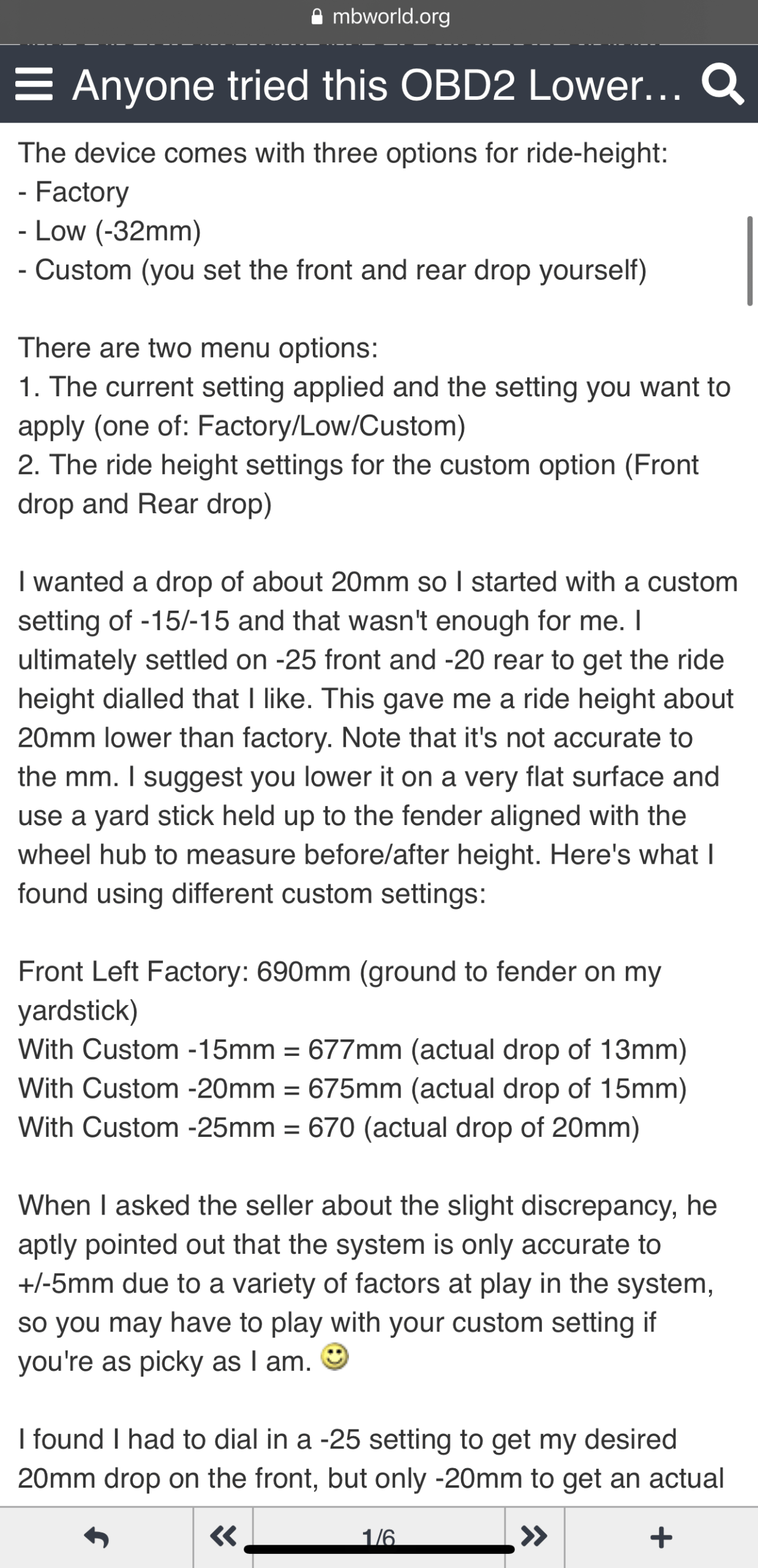Go to the previous thread page

pyautogui.click(x=223, y=1536)
